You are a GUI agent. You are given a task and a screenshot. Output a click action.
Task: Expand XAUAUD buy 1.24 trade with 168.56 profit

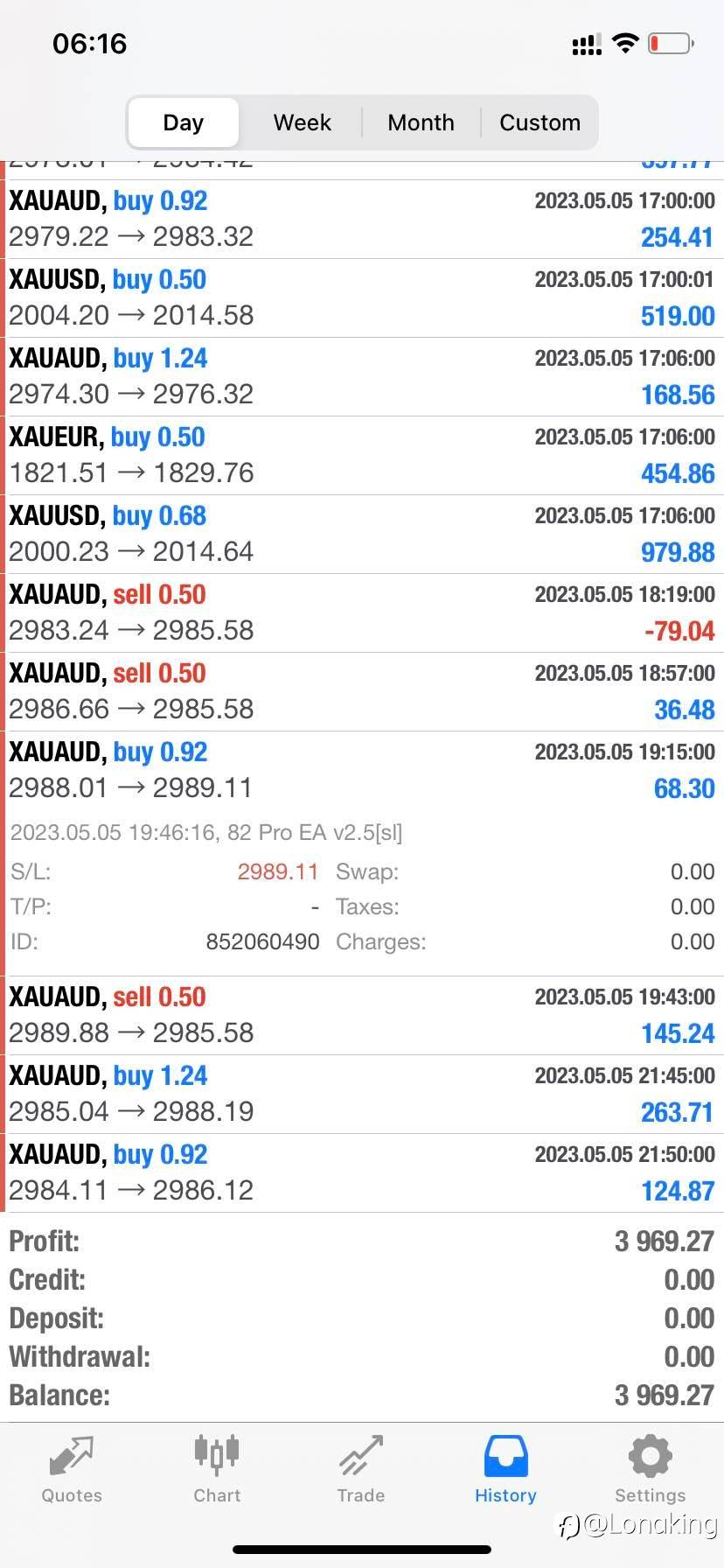tap(362, 377)
